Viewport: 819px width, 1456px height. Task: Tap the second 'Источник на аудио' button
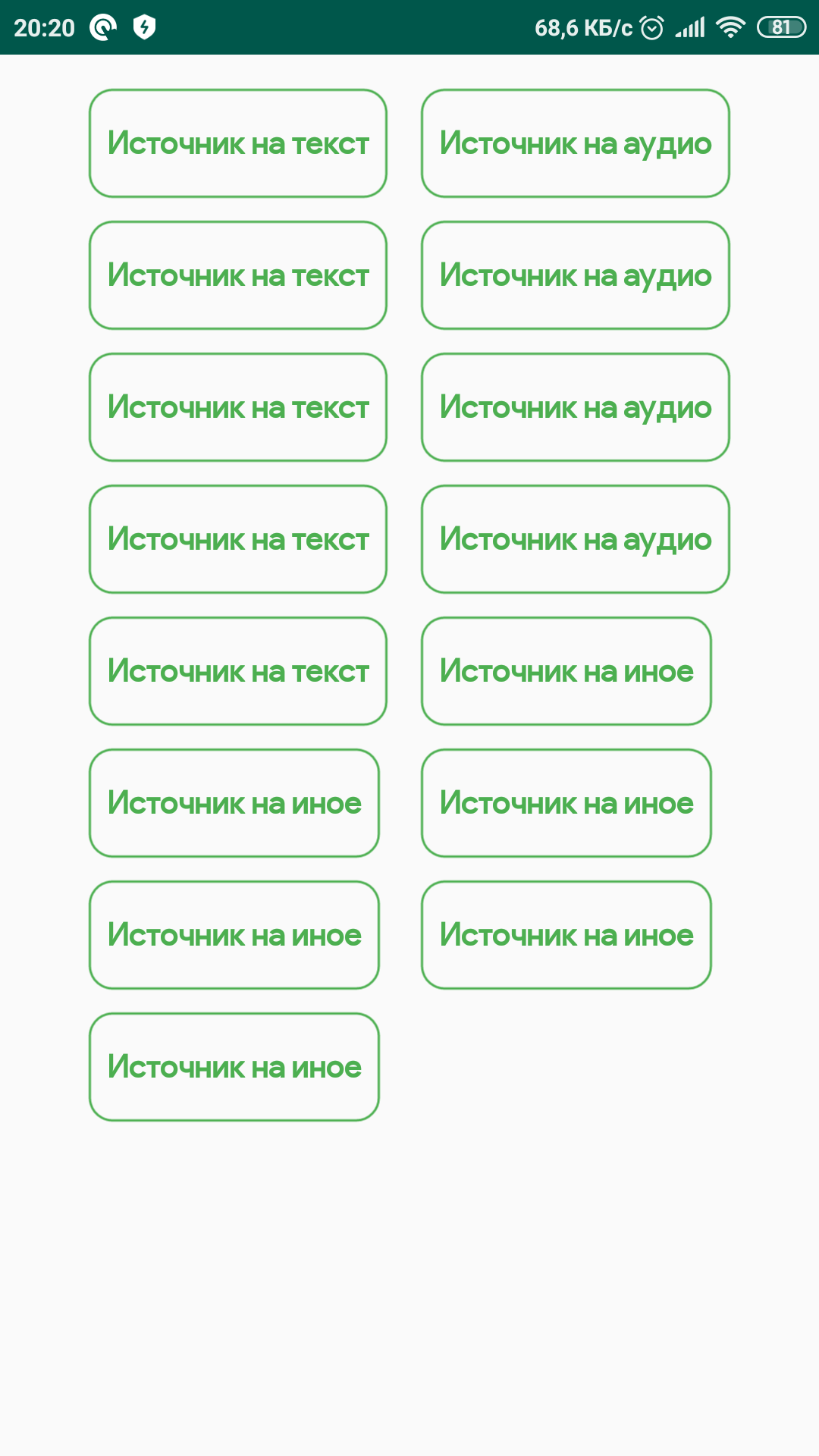pyautogui.click(x=575, y=275)
